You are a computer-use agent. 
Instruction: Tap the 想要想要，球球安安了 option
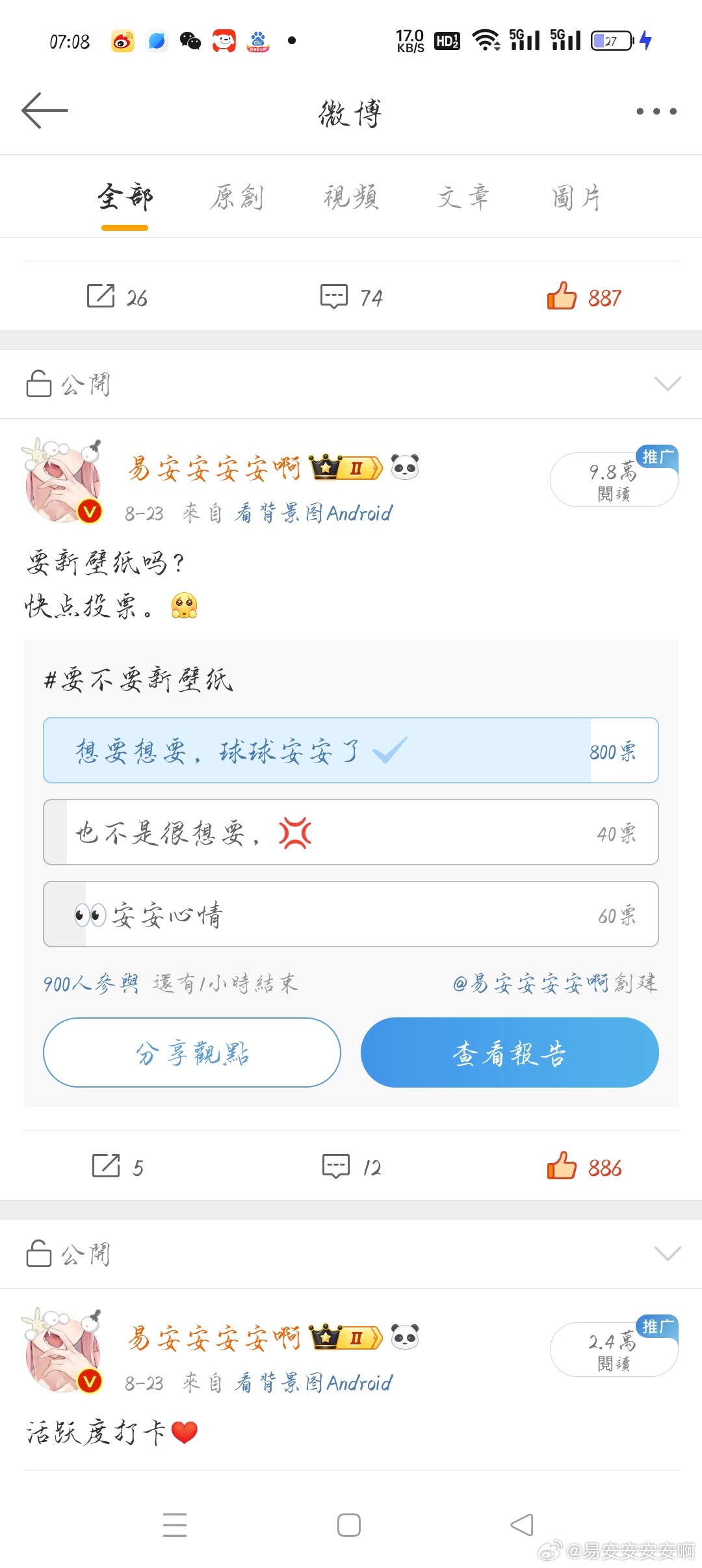pyautogui.click(x=351, y=750)
